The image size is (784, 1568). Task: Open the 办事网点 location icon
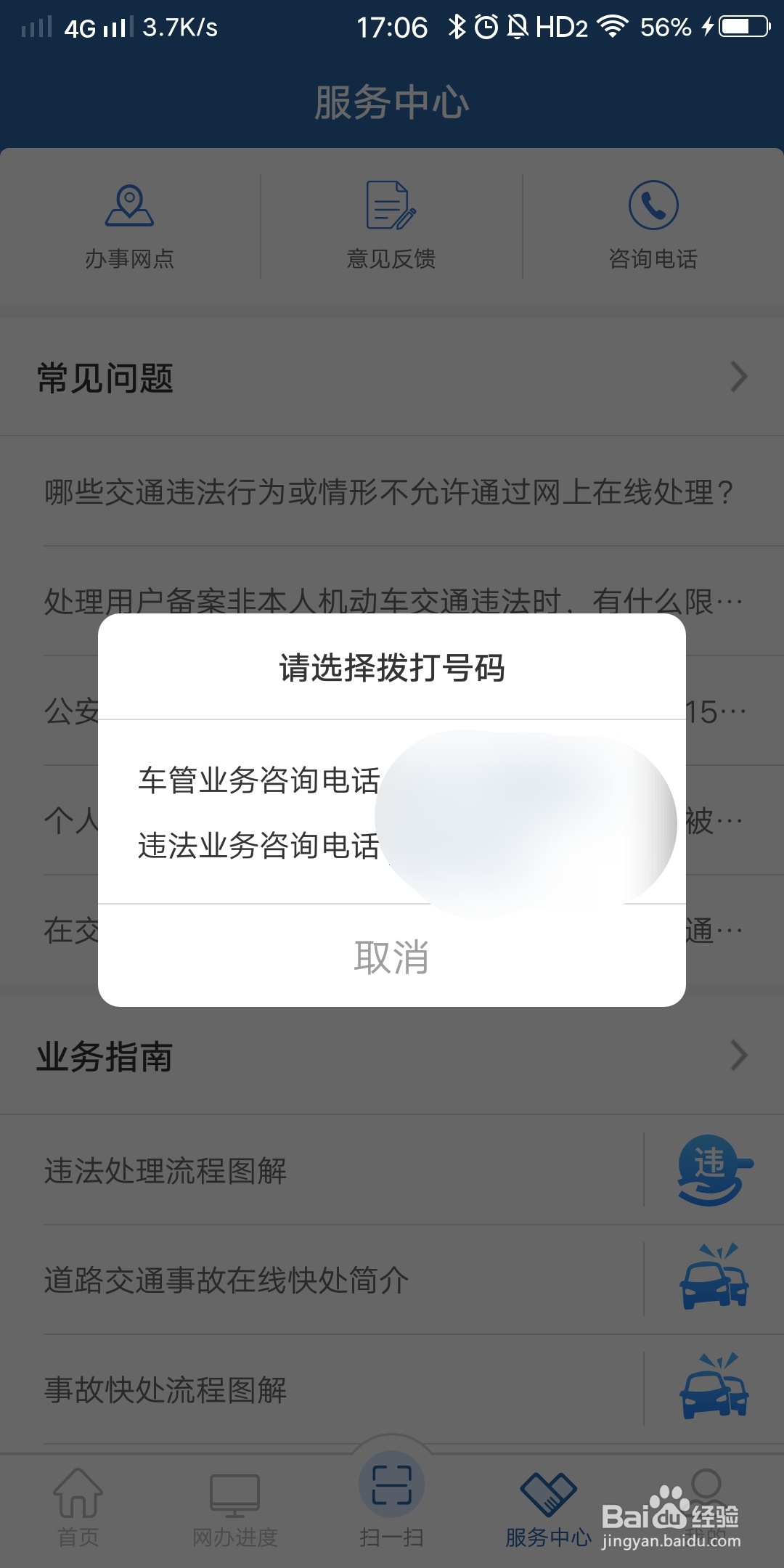coord(129,205)
